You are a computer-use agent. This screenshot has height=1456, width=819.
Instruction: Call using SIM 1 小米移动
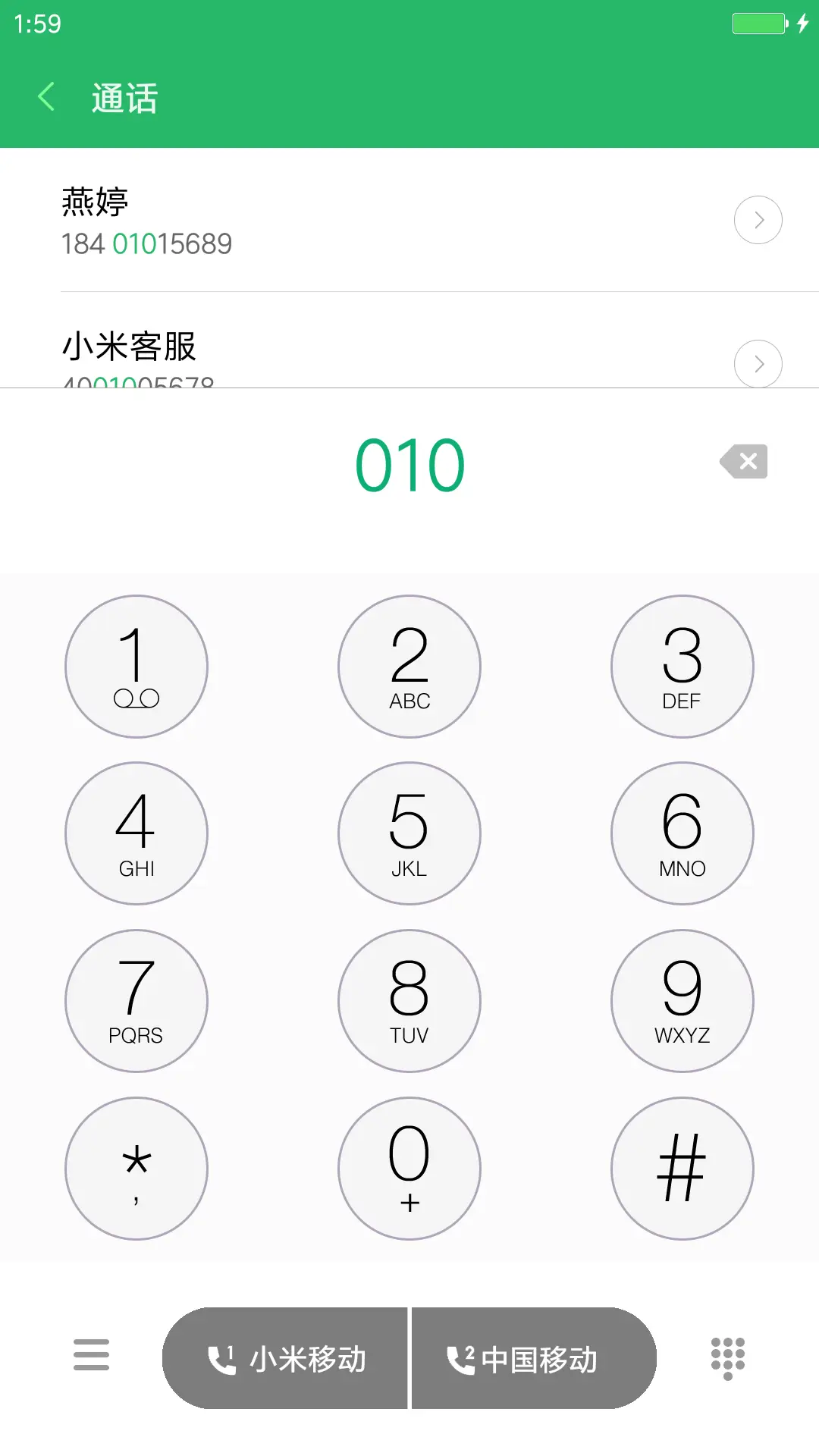[286, 1357]
